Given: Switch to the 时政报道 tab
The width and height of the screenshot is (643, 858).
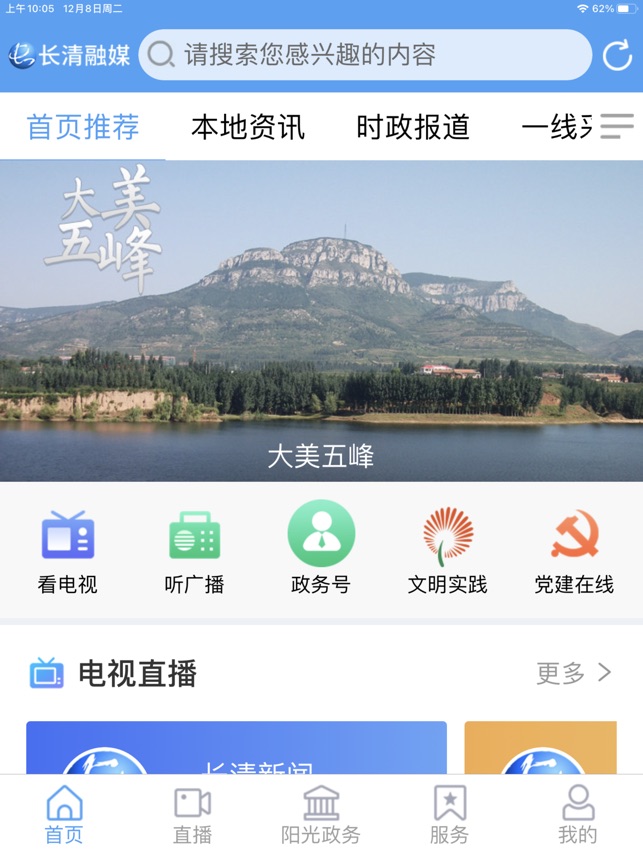Looking at the screenshot, I should pyautogui.click(x=413, y=127).
